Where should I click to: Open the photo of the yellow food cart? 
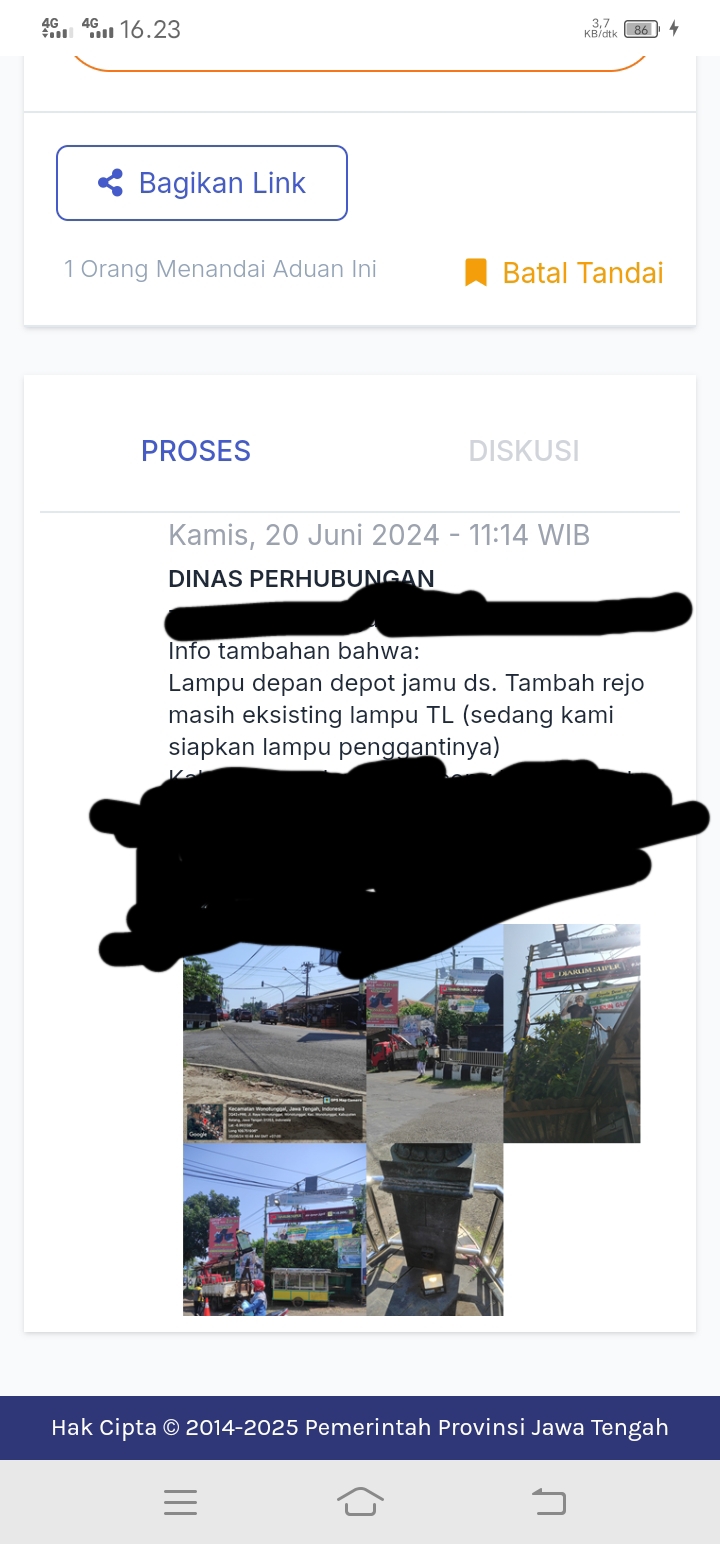point(274,1229)
